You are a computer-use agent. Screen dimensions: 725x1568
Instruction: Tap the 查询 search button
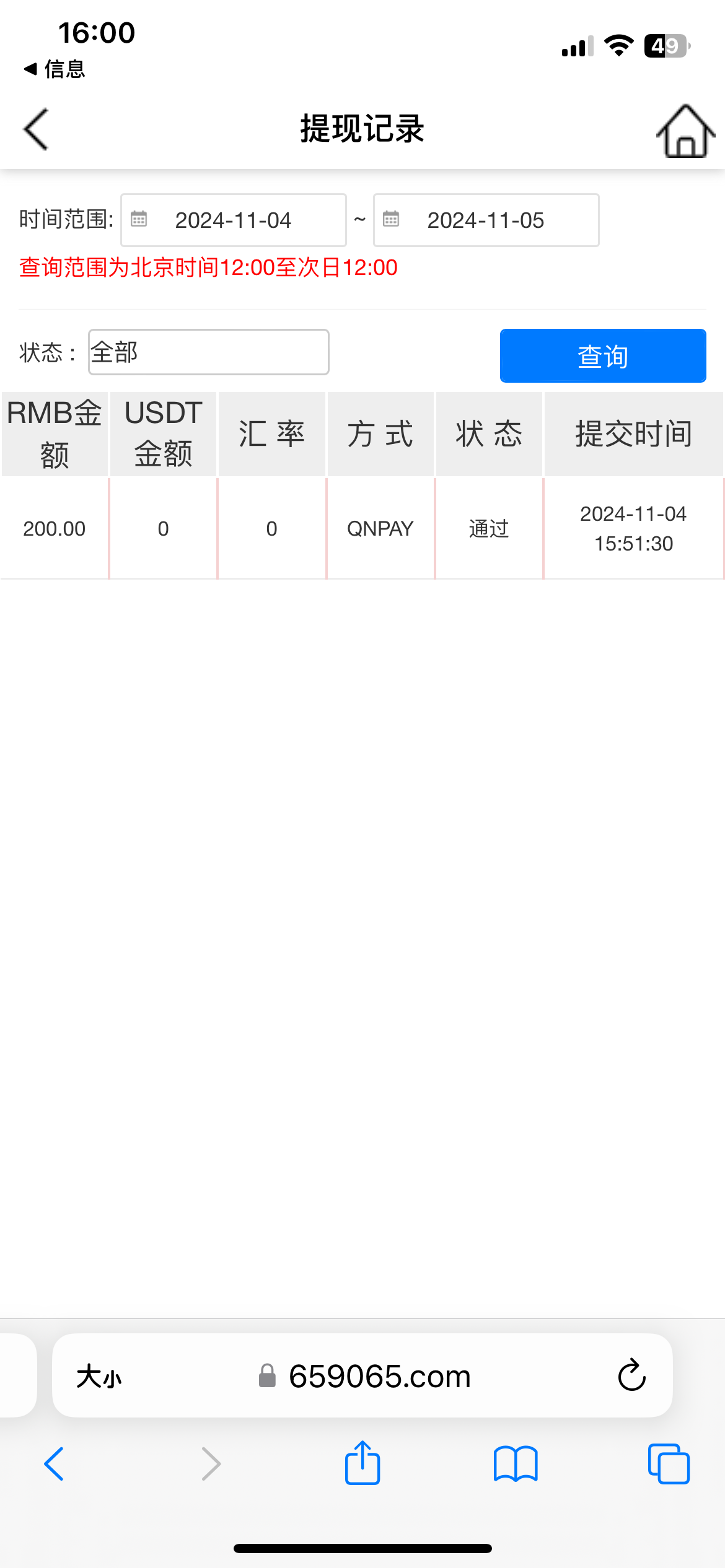602,355
